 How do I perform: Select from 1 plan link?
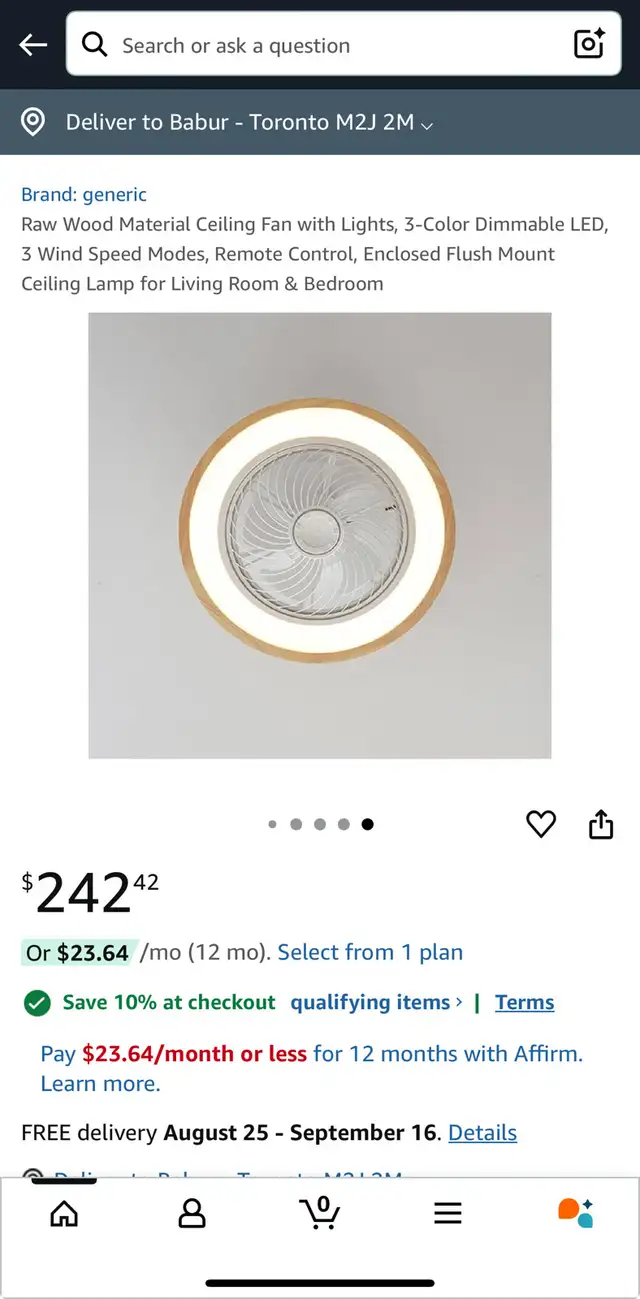[x=370, y=952]
